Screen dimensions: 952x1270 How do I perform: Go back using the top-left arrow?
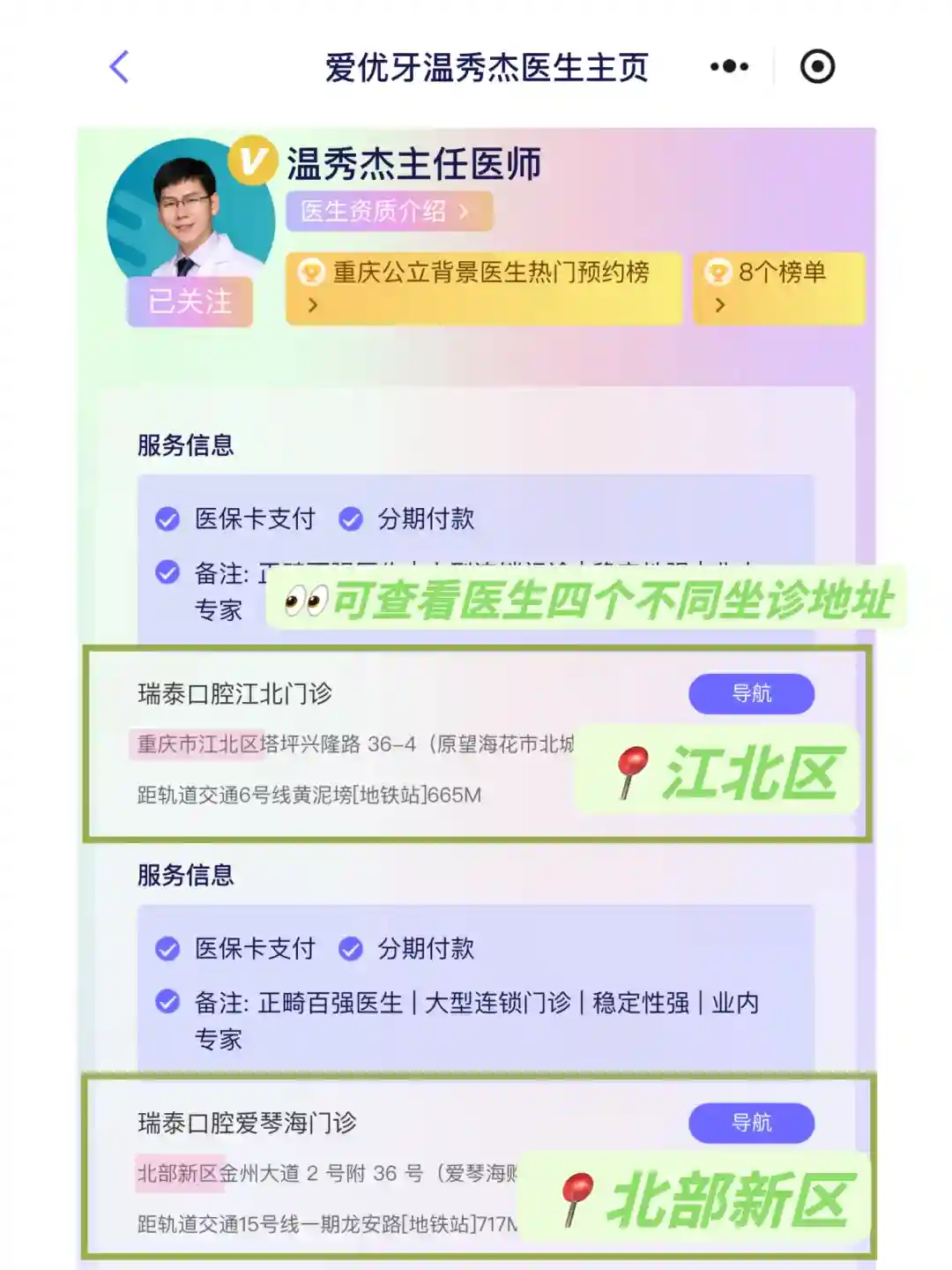tap(119, 67)
